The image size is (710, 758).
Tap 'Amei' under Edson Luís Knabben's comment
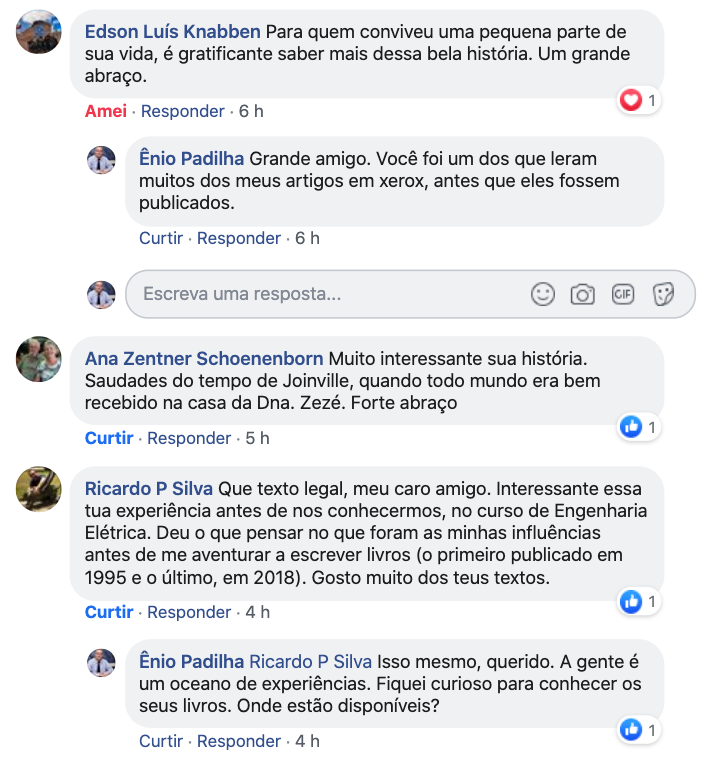(105, 111)
